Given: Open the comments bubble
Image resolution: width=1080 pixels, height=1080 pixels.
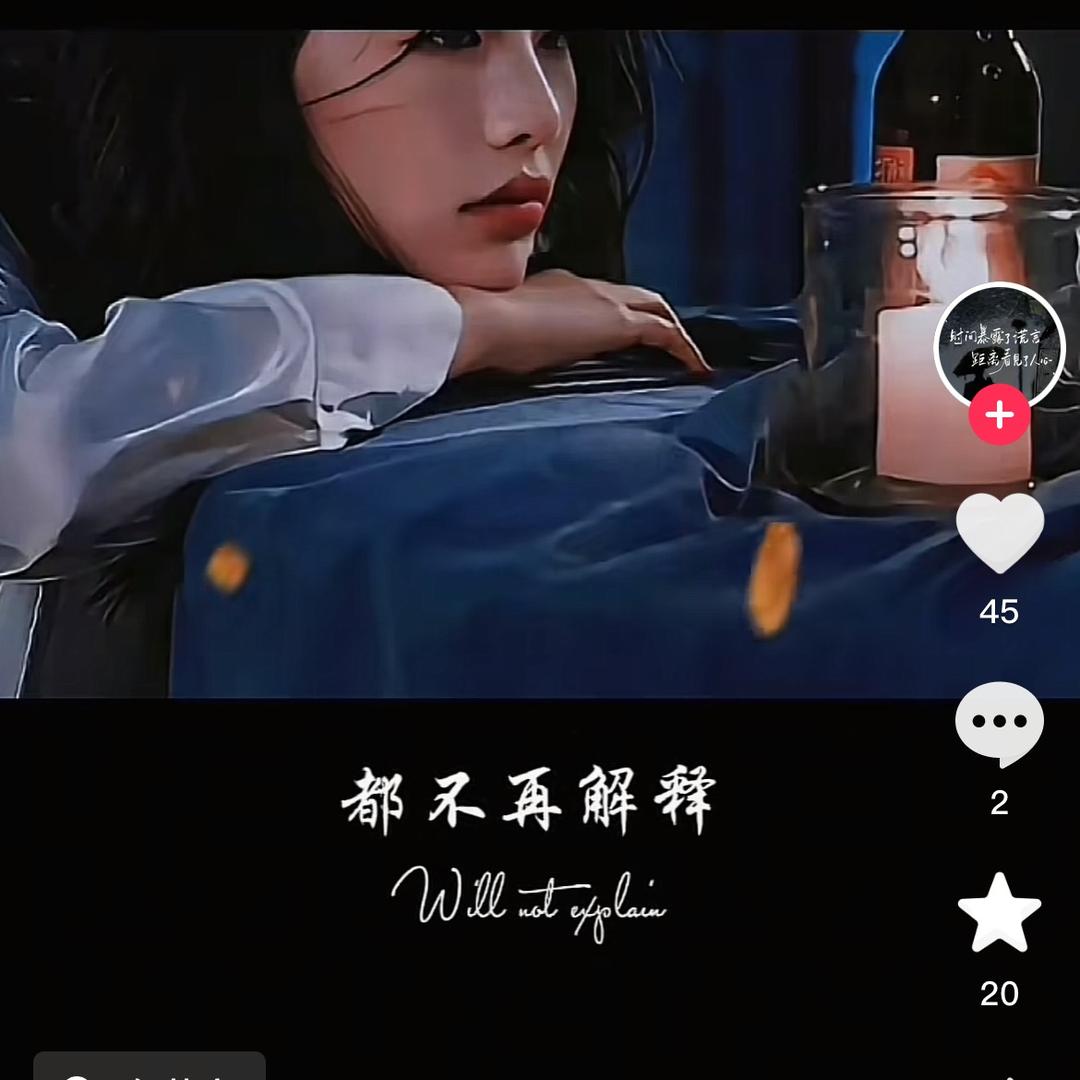Looking at the screenshot, I should [x=999, y=724].
